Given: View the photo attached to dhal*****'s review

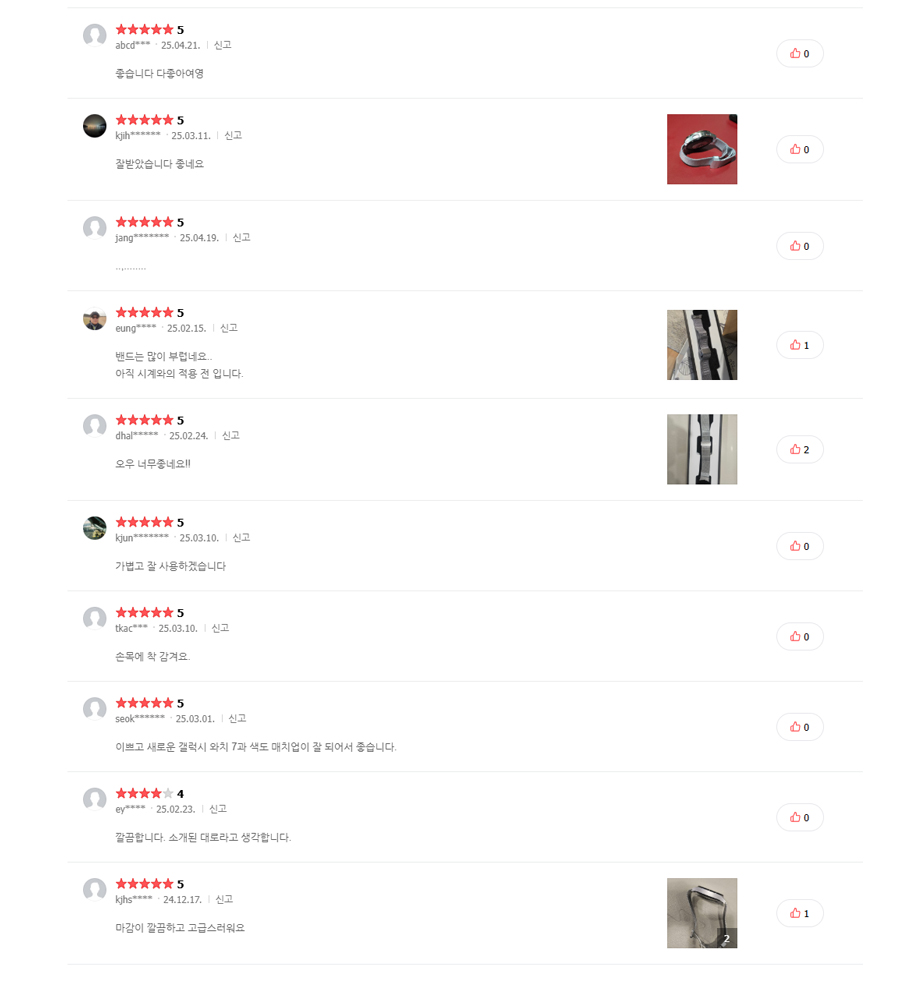Looking at the screenshot, I should pos(702,450).
